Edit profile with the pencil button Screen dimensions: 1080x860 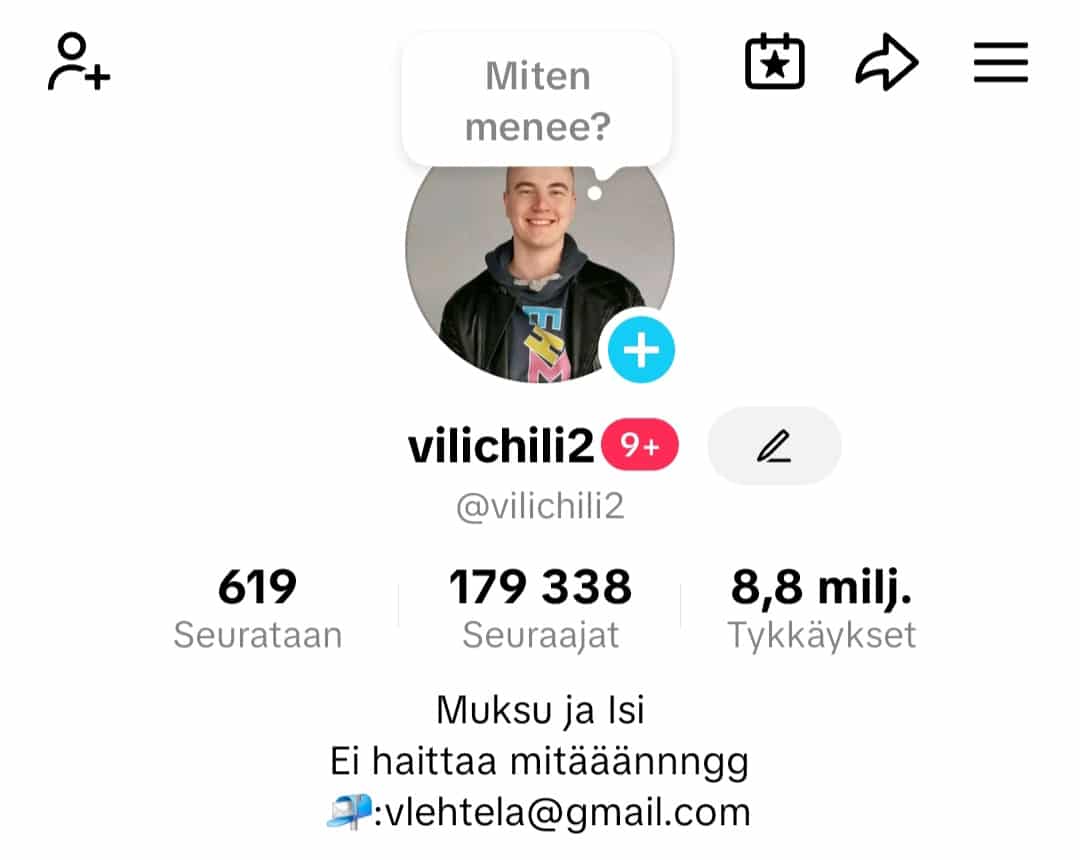pyautogui.click(x=774, y=446)
